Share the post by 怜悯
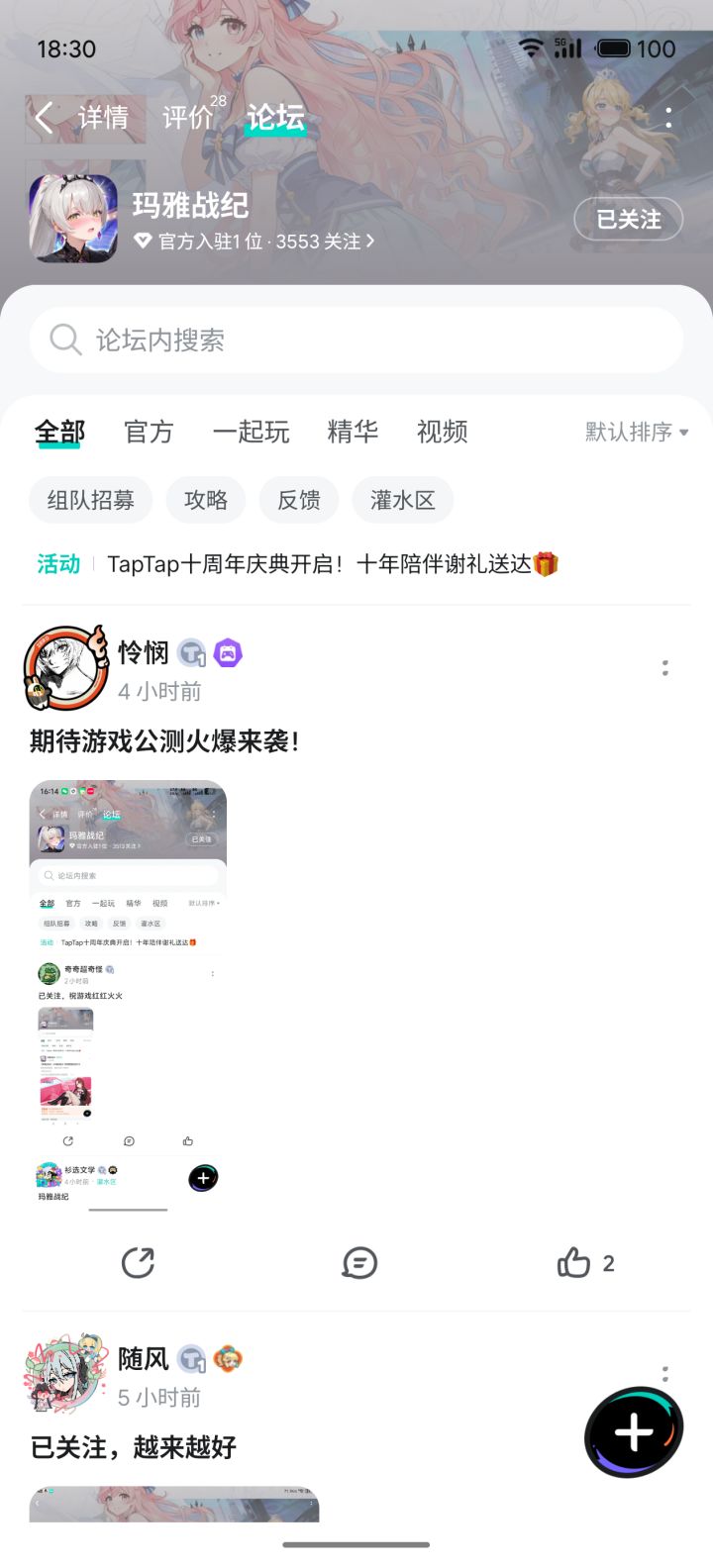 [138, 1262]
